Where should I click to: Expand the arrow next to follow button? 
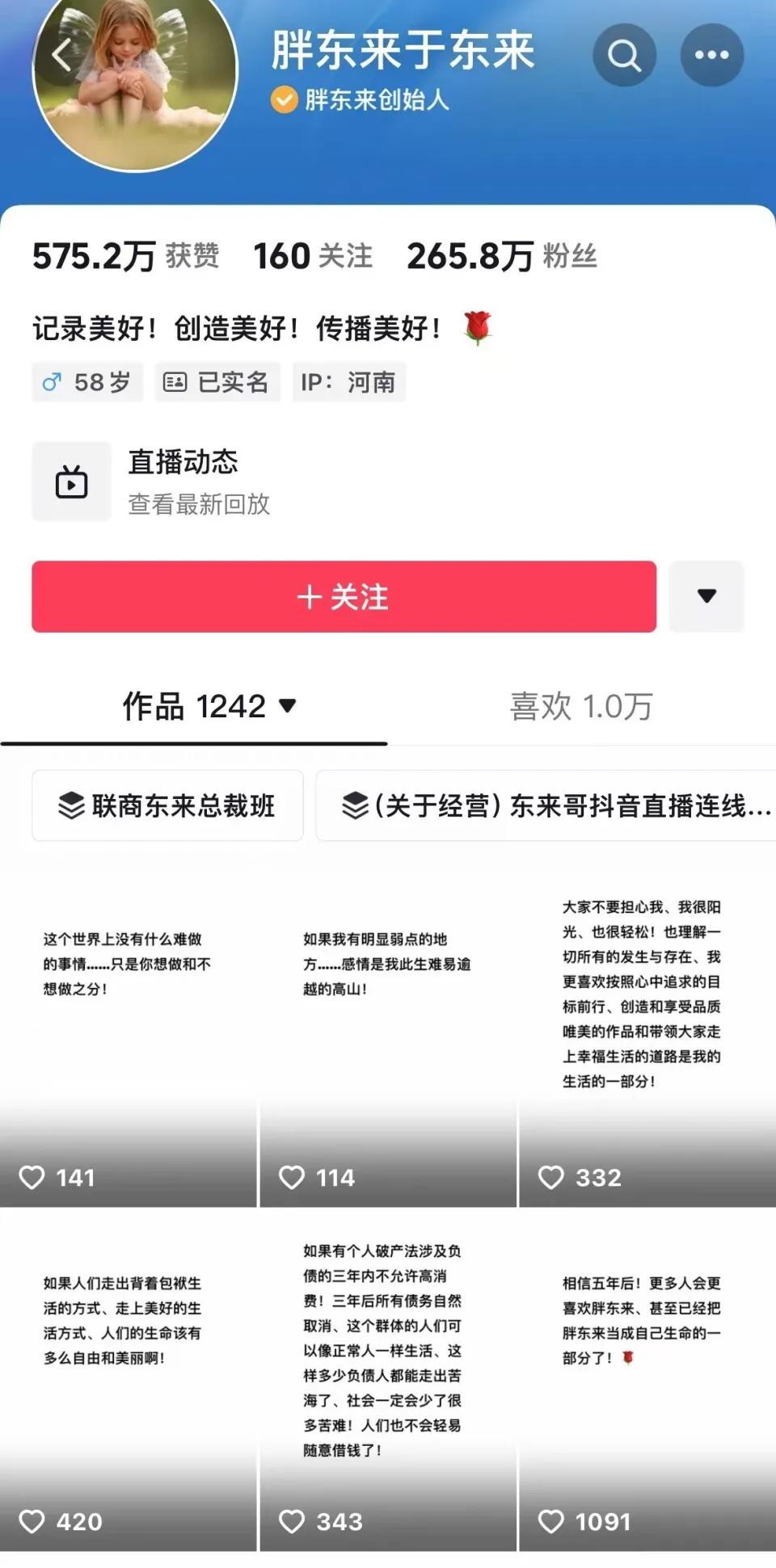click(x=706, y=596)
